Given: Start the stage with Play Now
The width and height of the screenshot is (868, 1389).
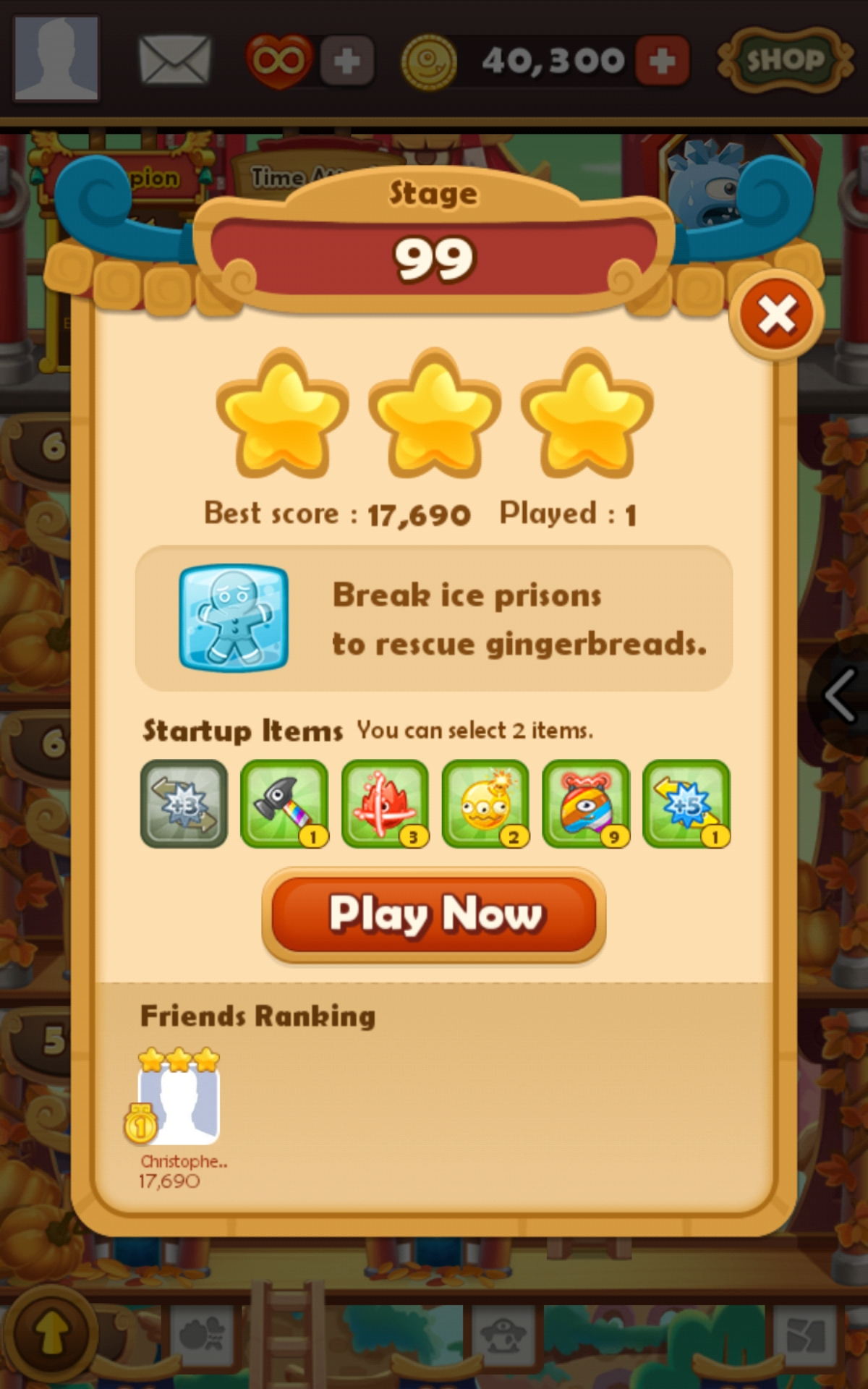Looking at the screenshot, I should click(x=433, y=914).
